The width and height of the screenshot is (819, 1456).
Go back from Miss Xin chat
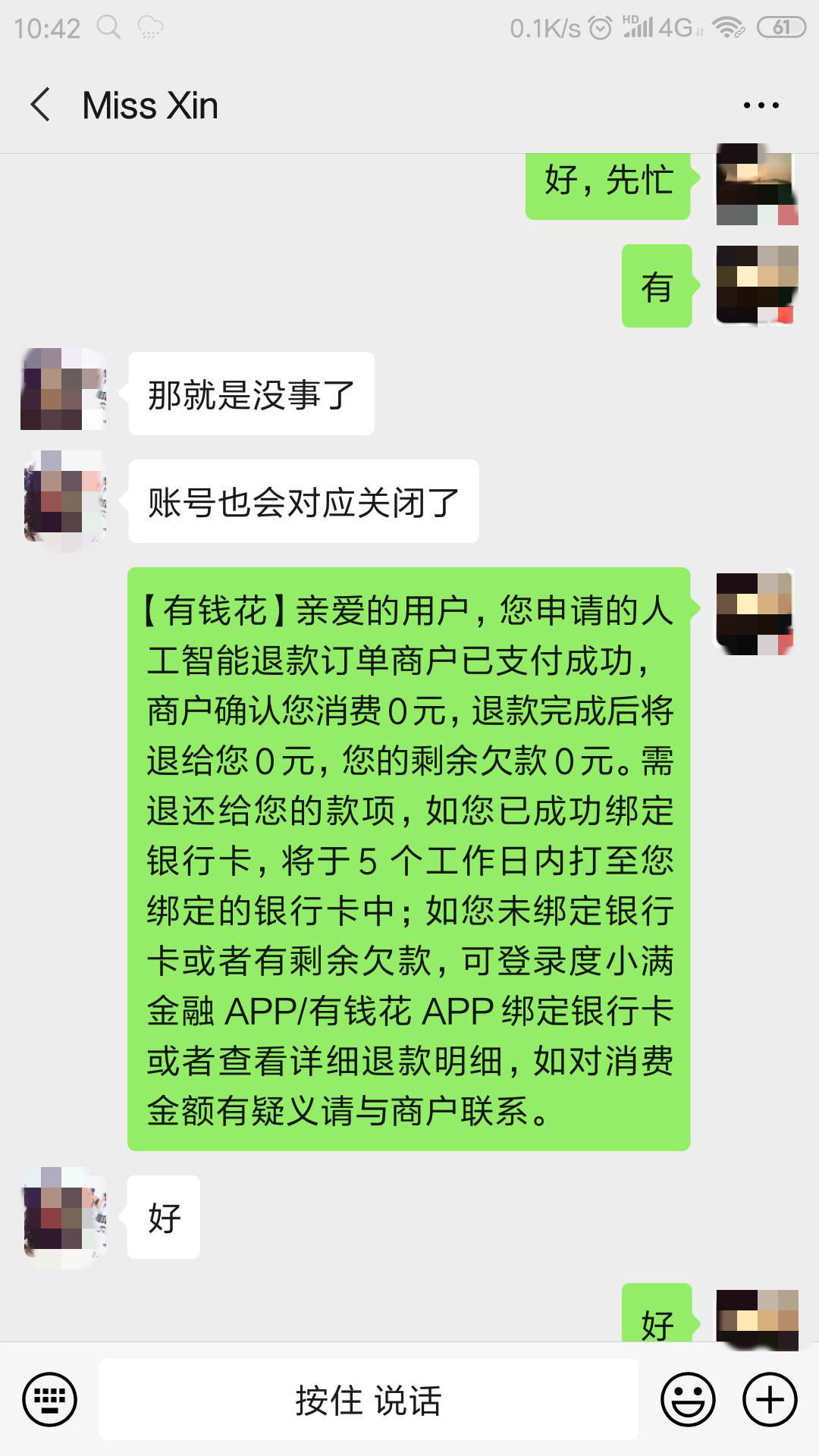(x=41, y=105)
